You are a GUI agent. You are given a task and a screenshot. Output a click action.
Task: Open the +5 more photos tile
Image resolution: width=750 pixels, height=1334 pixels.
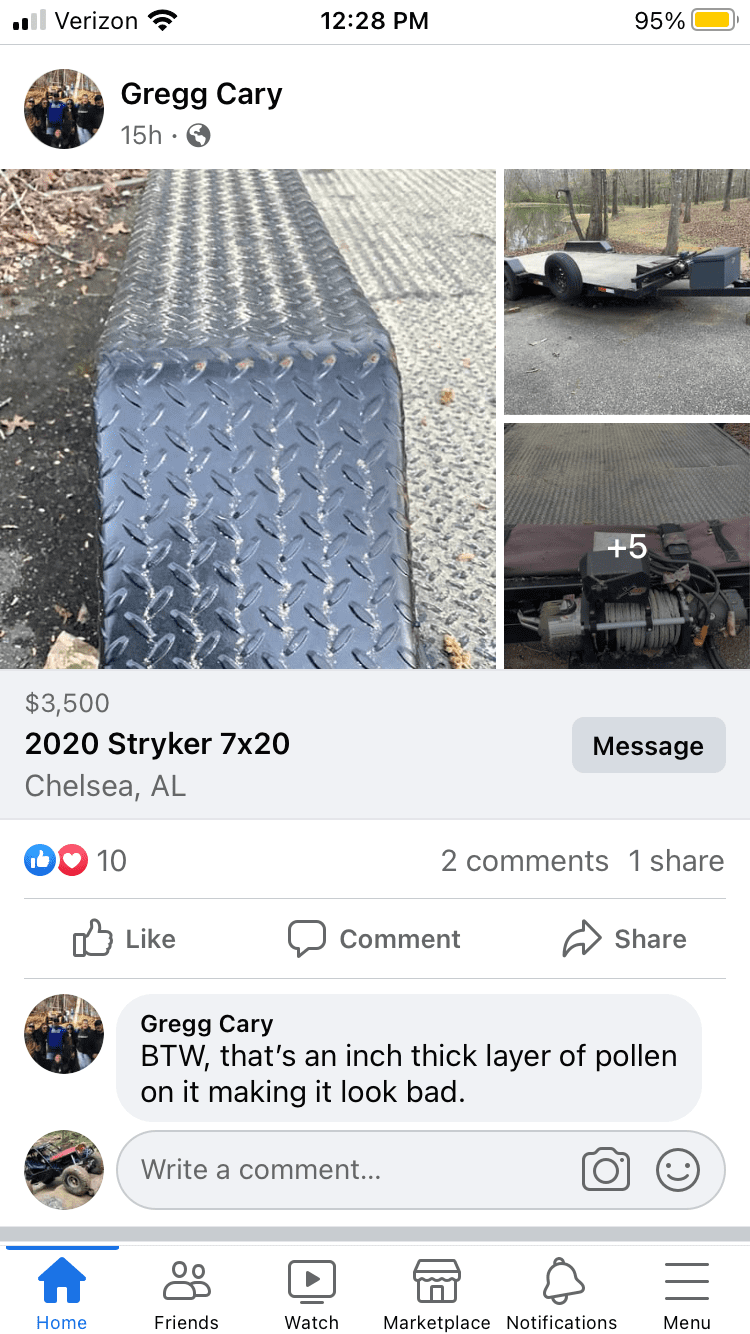point(626,546)
